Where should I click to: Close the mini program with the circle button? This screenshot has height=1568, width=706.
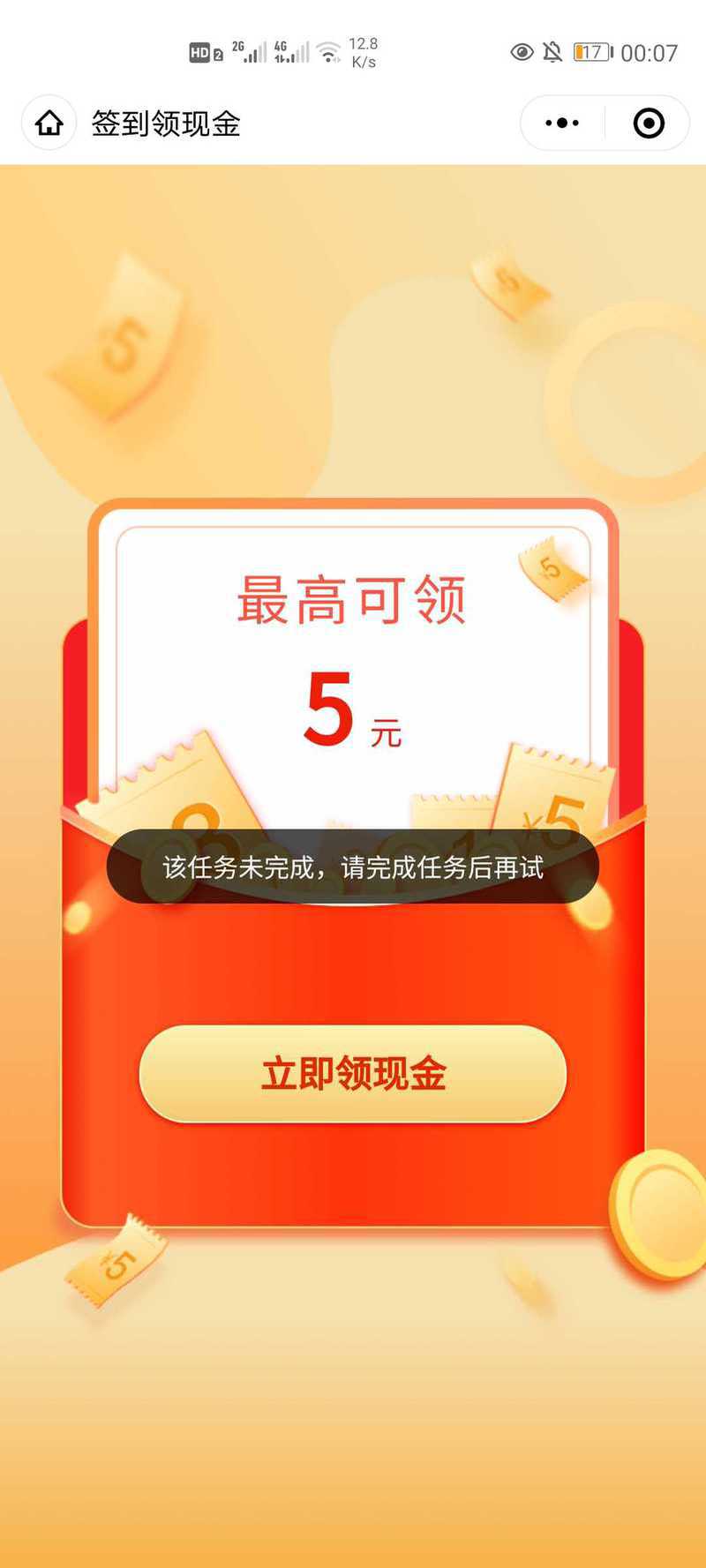(x=649, y=124)
